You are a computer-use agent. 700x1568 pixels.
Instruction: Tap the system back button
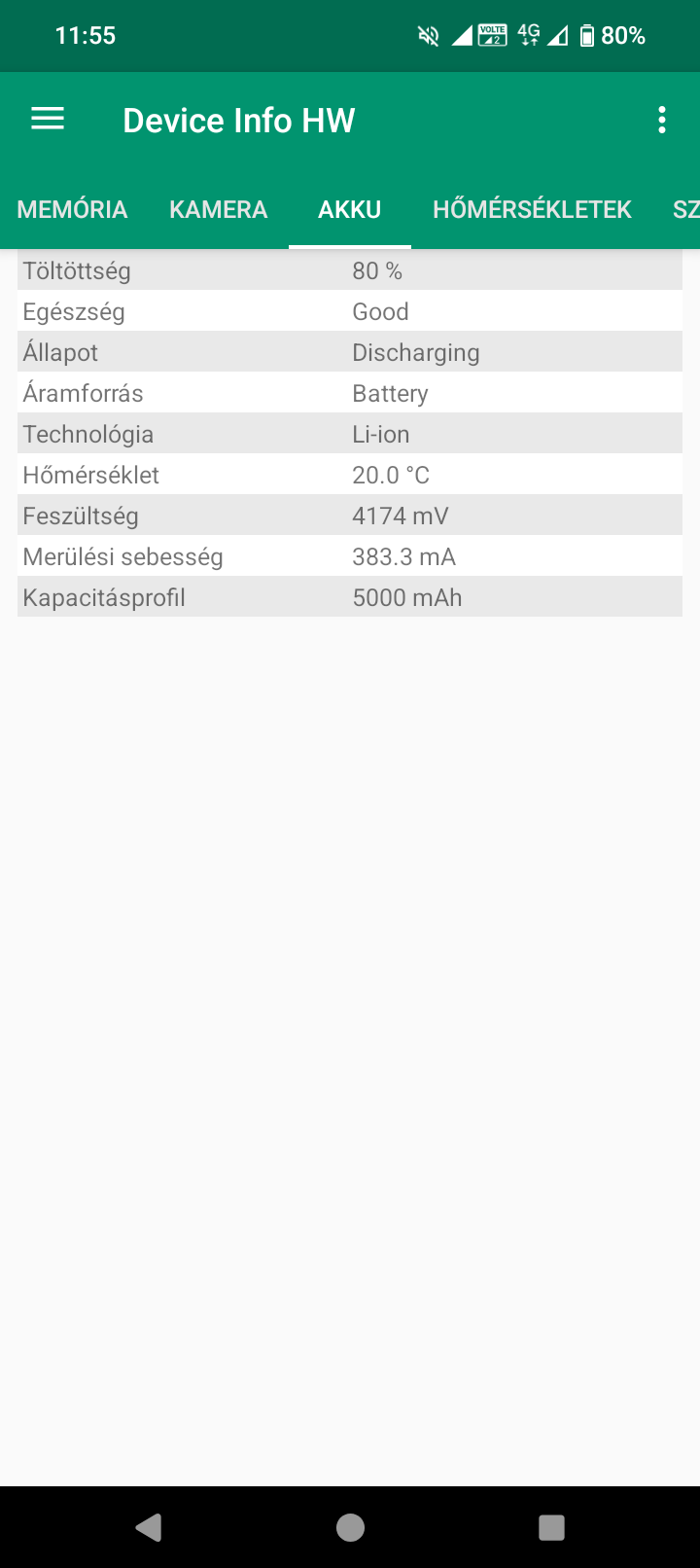pos(149,1527)
